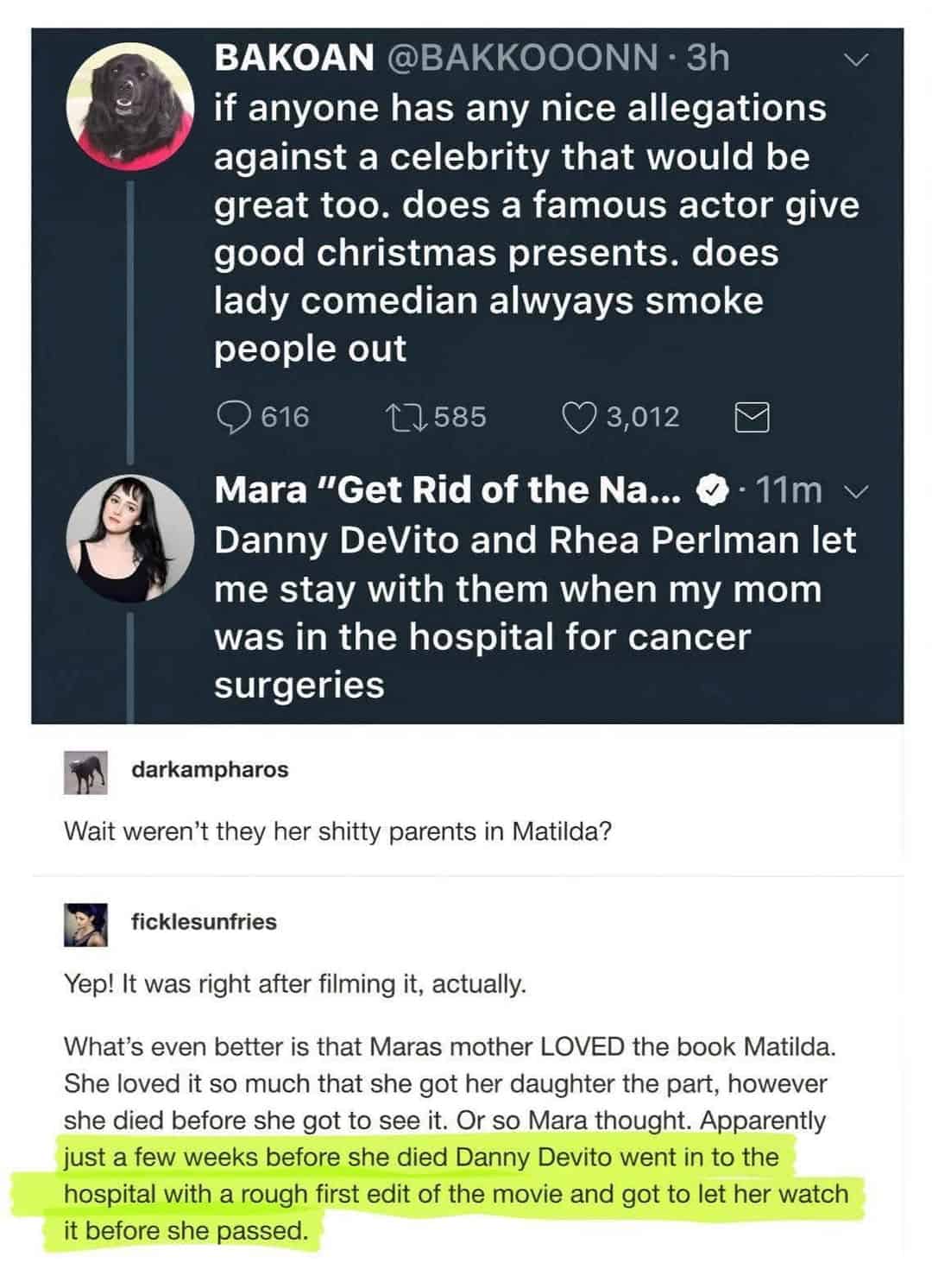This screenshot has width=932, height=1288.
Task: Open the dropdown chevron on Mara's tweet
Action: point(855,492)
